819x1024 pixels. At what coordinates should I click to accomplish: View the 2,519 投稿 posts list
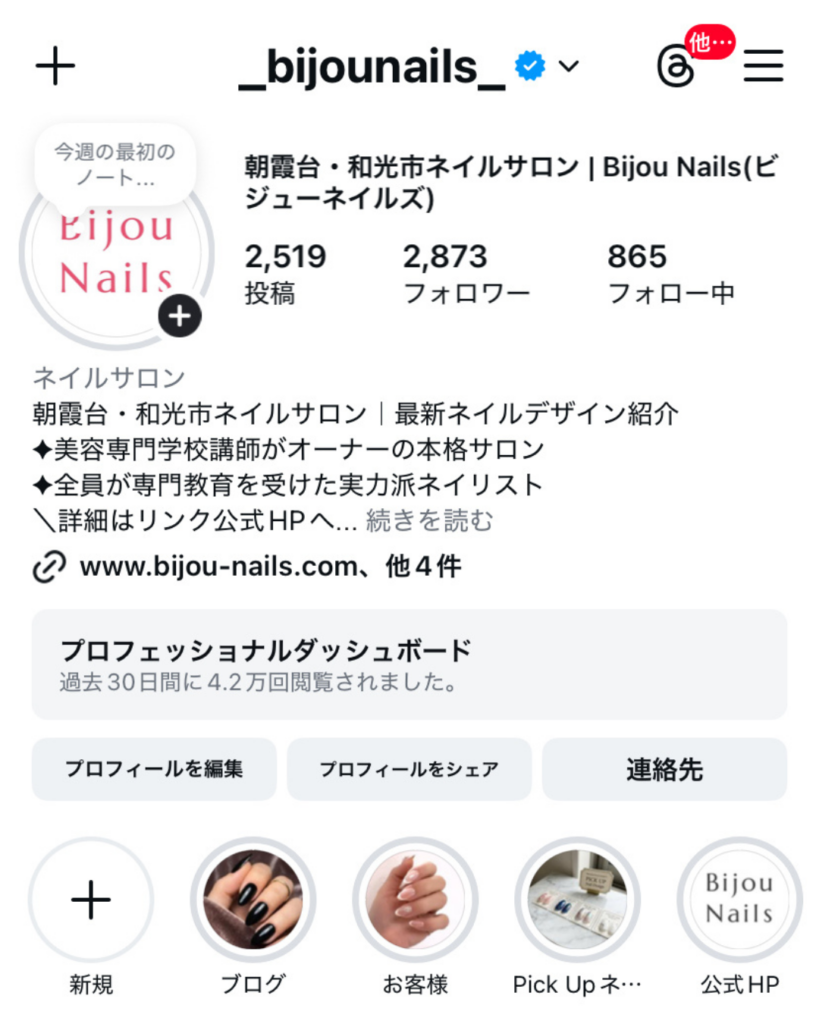click(285, 273)
